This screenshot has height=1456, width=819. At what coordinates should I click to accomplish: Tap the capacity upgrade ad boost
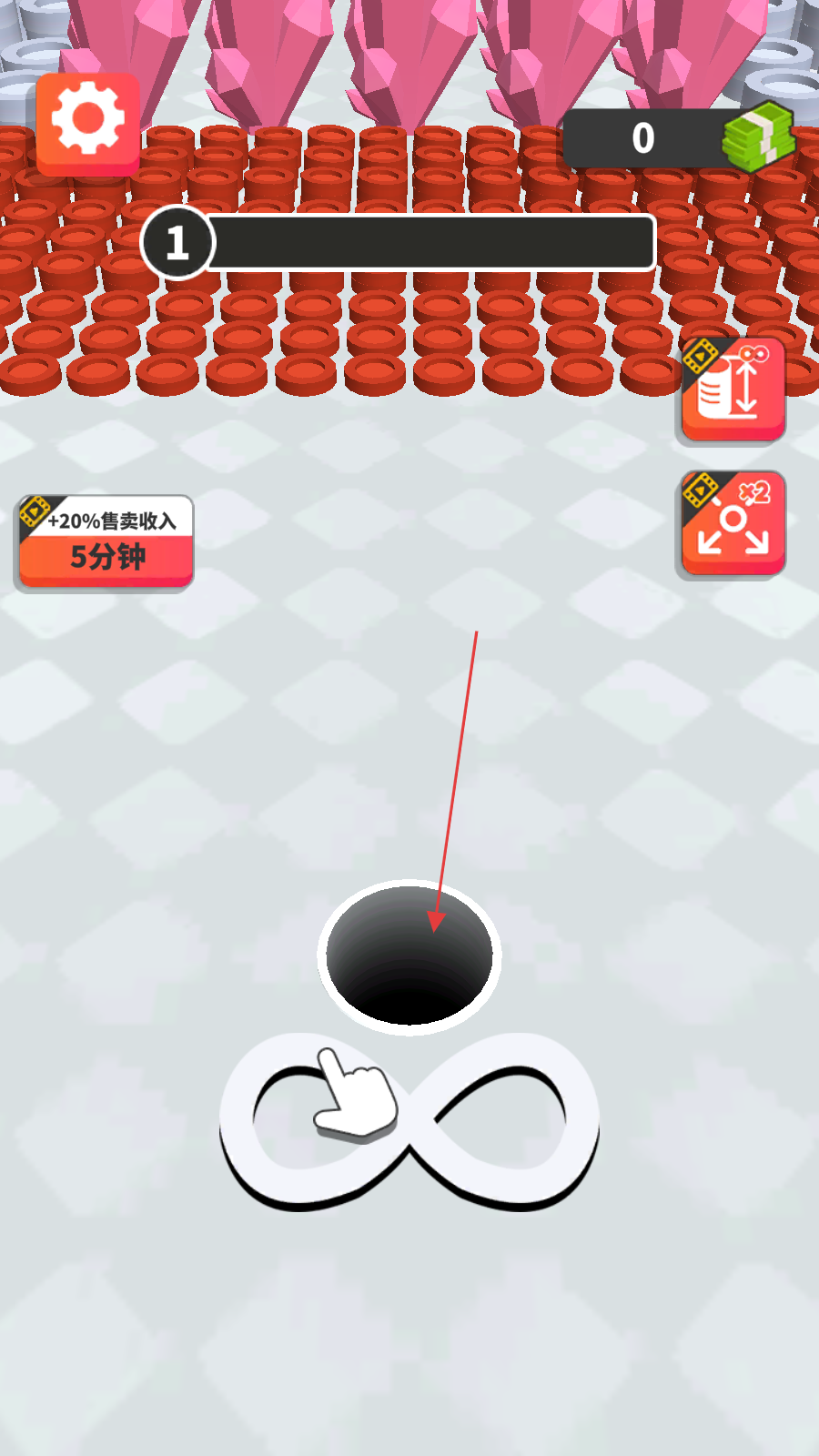tap(733, 389)
